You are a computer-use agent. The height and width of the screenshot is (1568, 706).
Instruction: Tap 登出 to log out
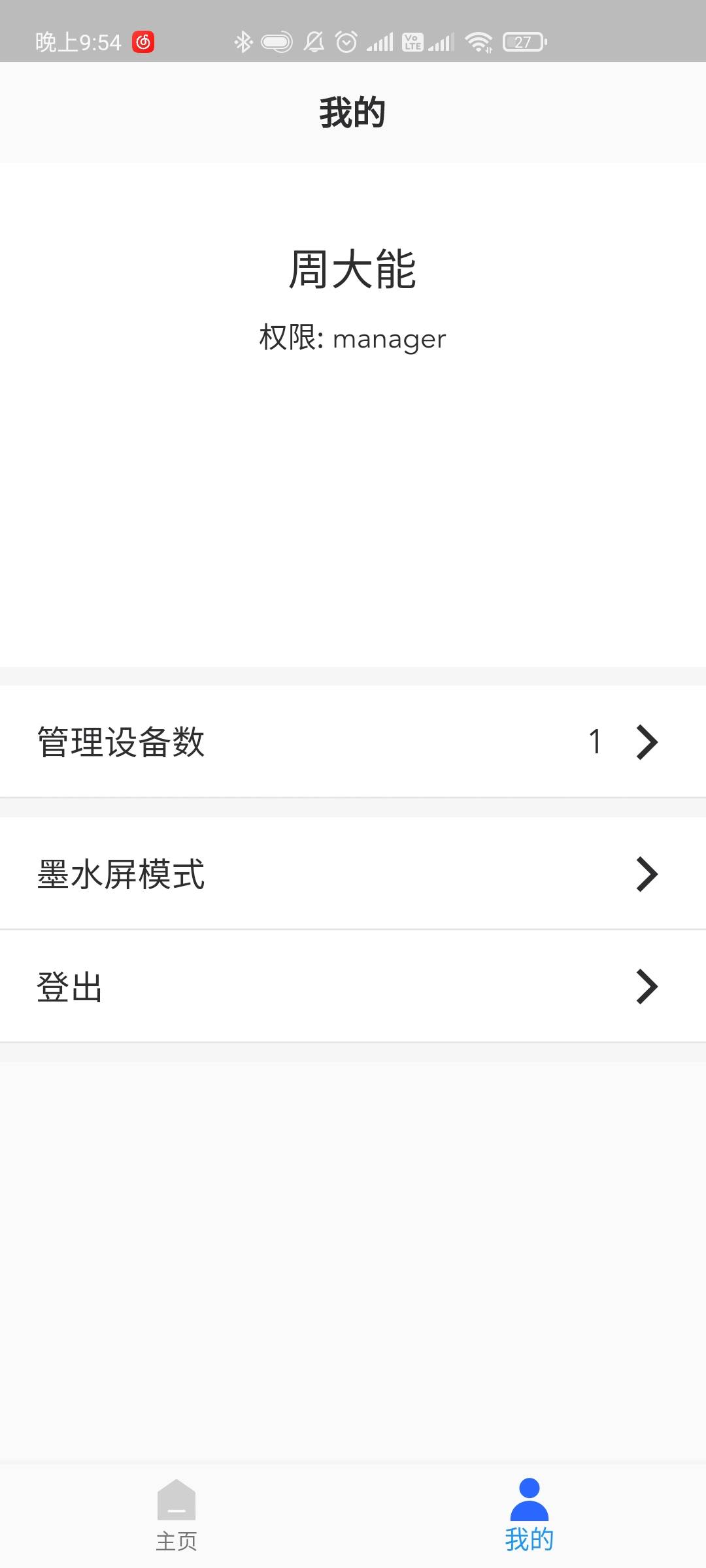point(353,986)
